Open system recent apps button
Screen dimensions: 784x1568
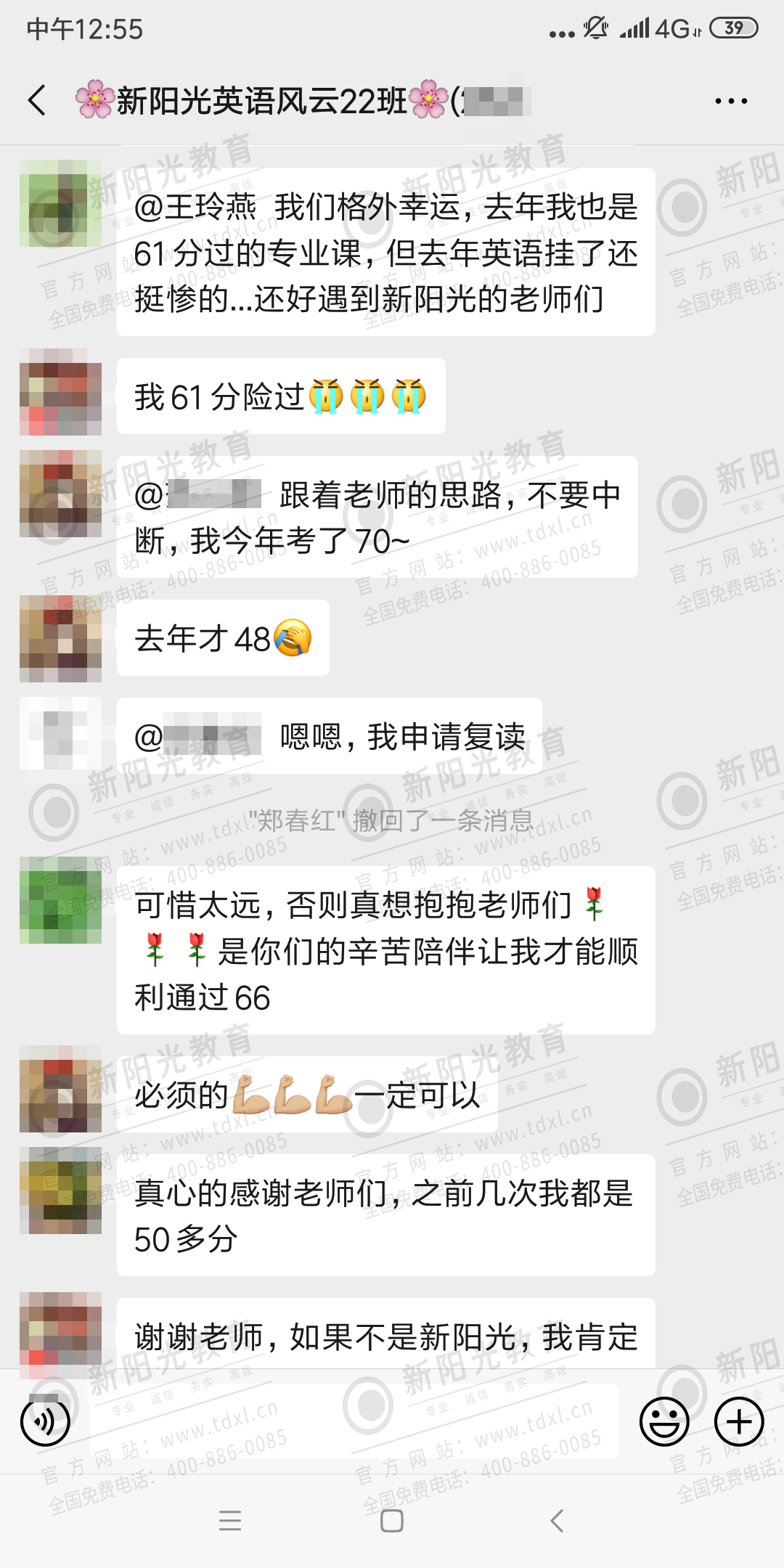(x=230, y=1520)
